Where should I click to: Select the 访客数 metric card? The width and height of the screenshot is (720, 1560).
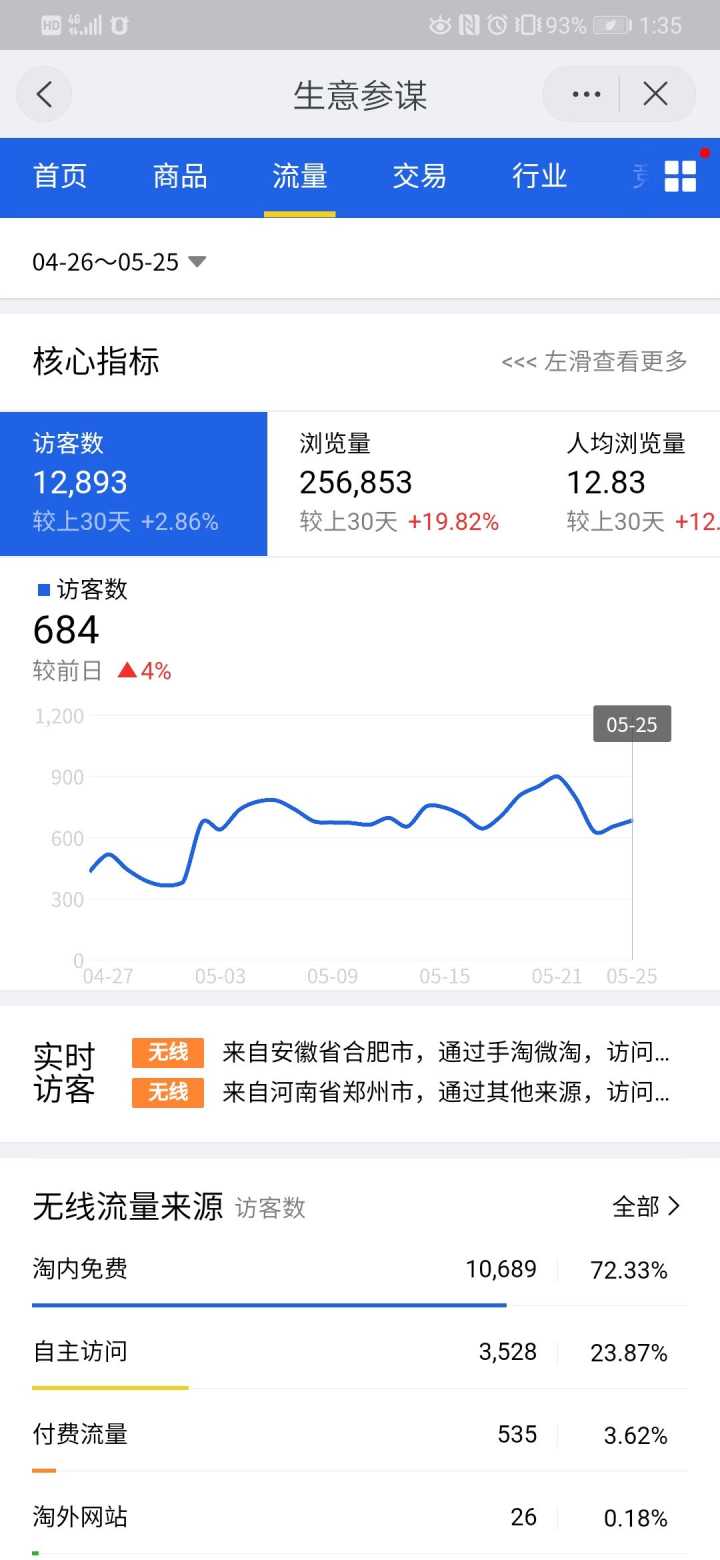click(133, 483)
